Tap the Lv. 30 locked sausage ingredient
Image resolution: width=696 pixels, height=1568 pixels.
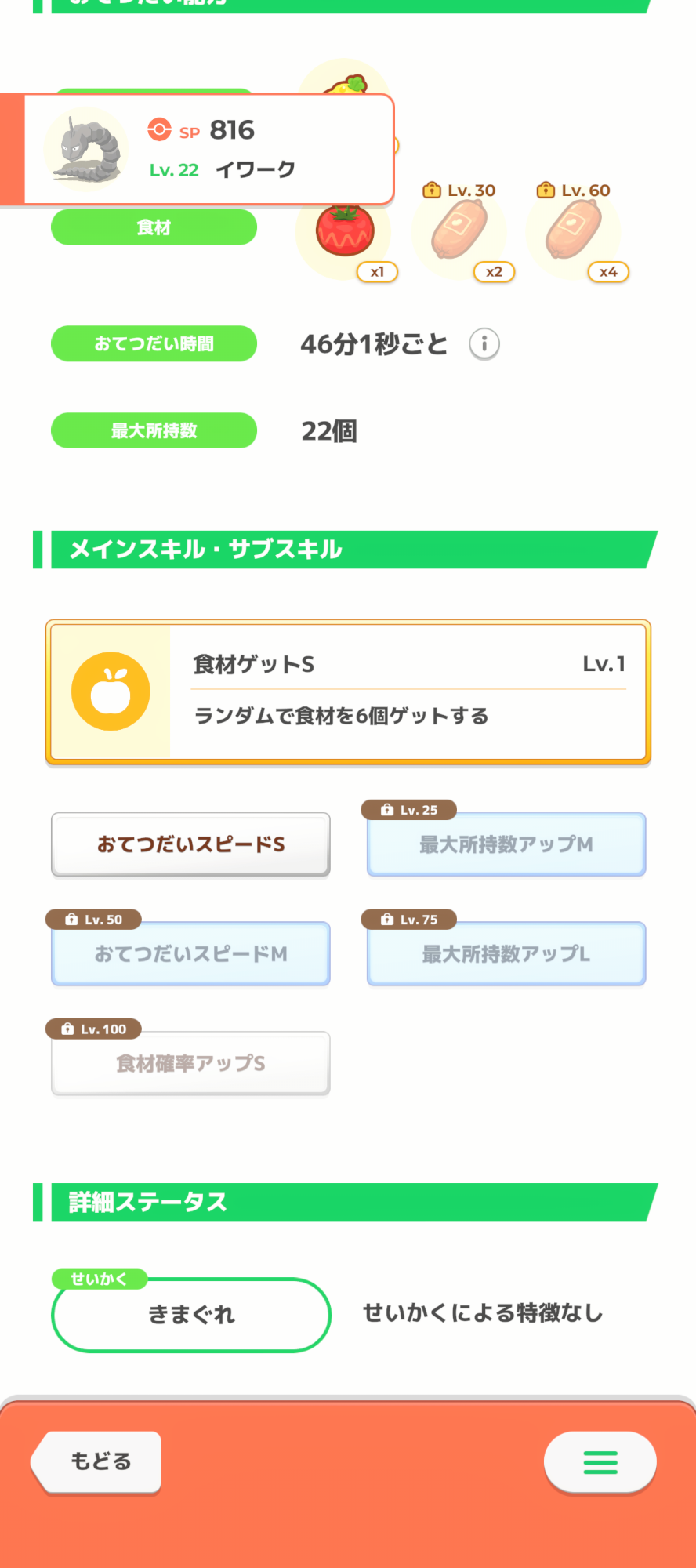pos(460,230)
